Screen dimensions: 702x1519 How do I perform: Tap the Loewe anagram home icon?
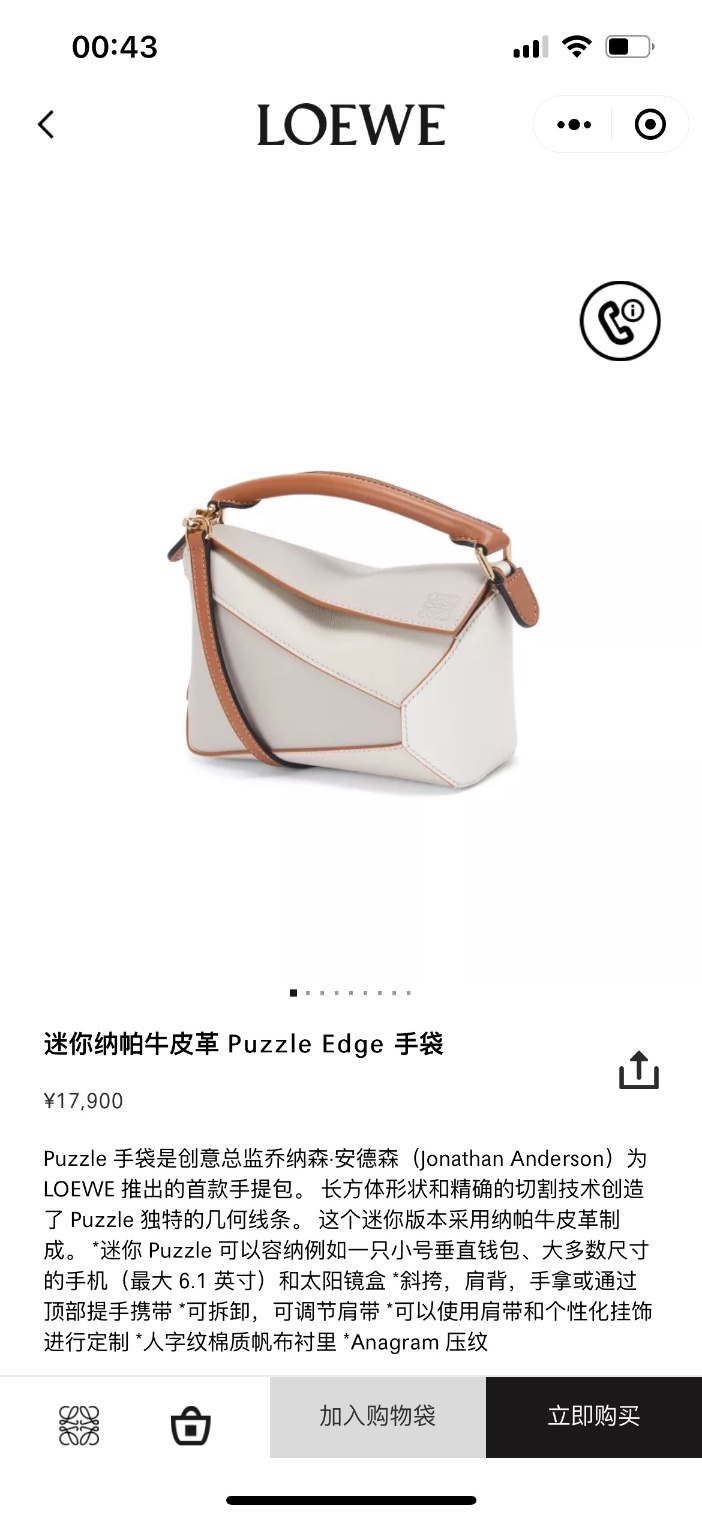pyautogui.click(x=79, y=1425)
